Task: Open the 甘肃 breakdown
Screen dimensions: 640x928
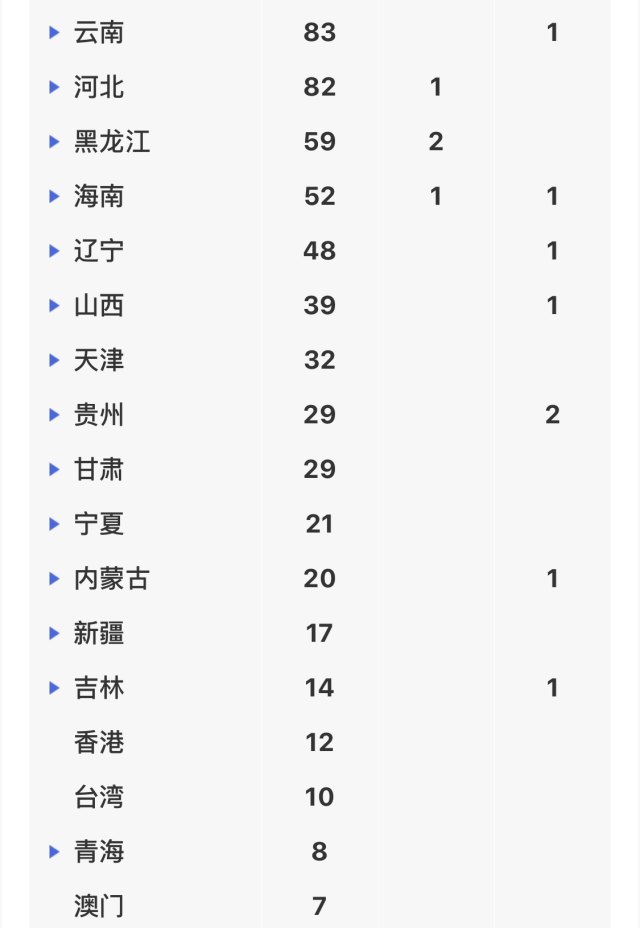Action: (55, 469)
